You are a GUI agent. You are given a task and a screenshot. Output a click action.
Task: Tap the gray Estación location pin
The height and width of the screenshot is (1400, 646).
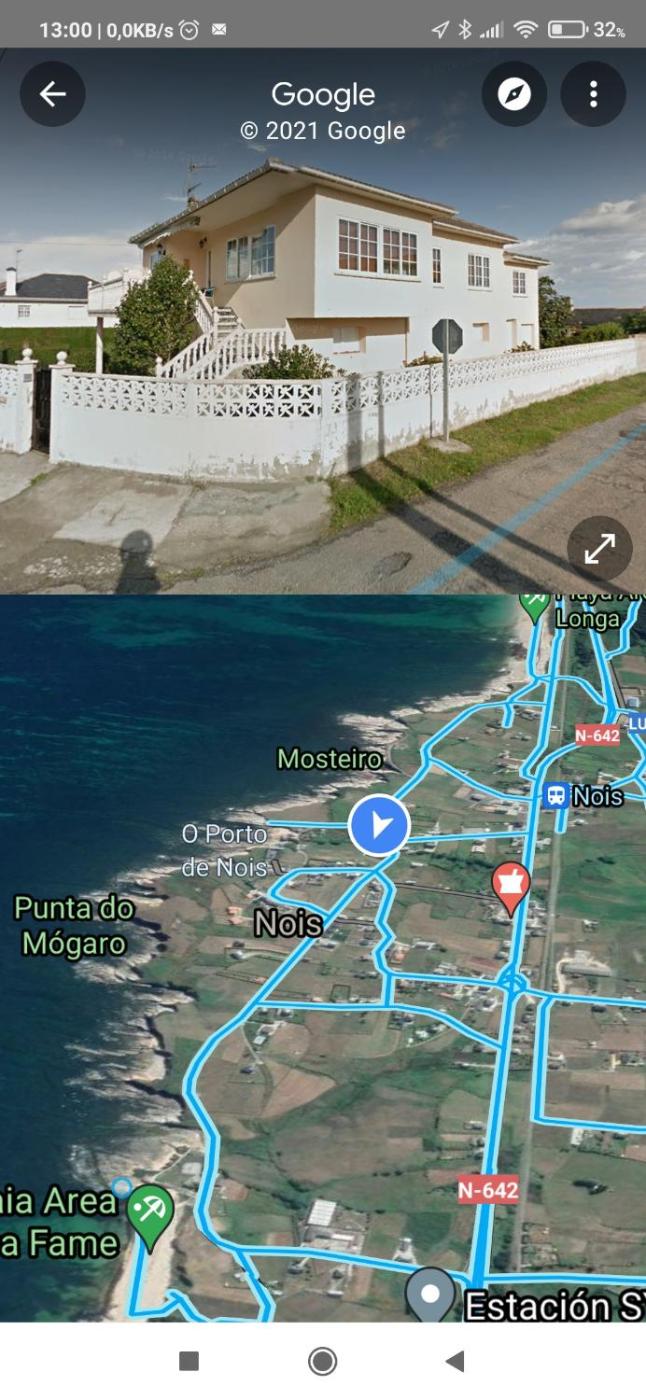431,1294
